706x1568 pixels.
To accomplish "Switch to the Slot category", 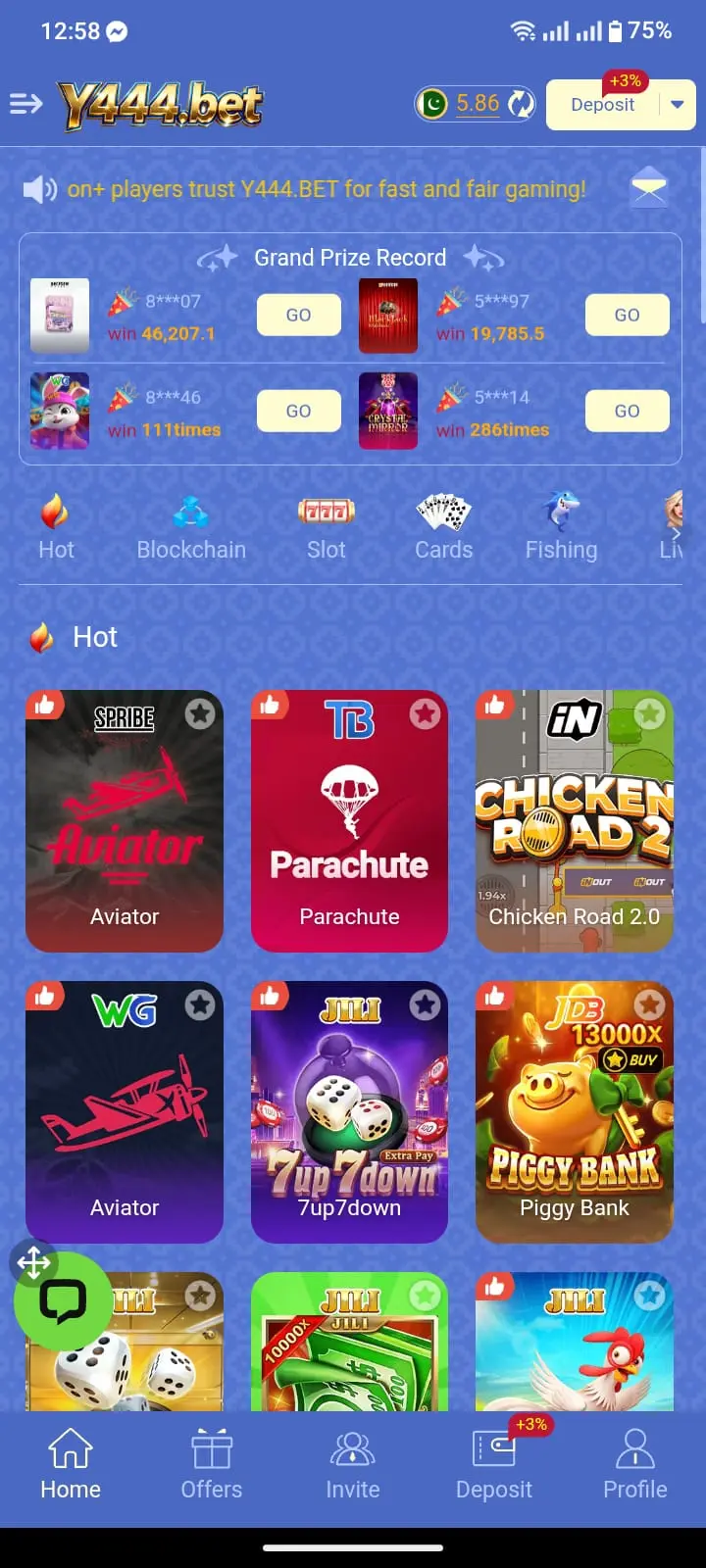I will [326, 529].
